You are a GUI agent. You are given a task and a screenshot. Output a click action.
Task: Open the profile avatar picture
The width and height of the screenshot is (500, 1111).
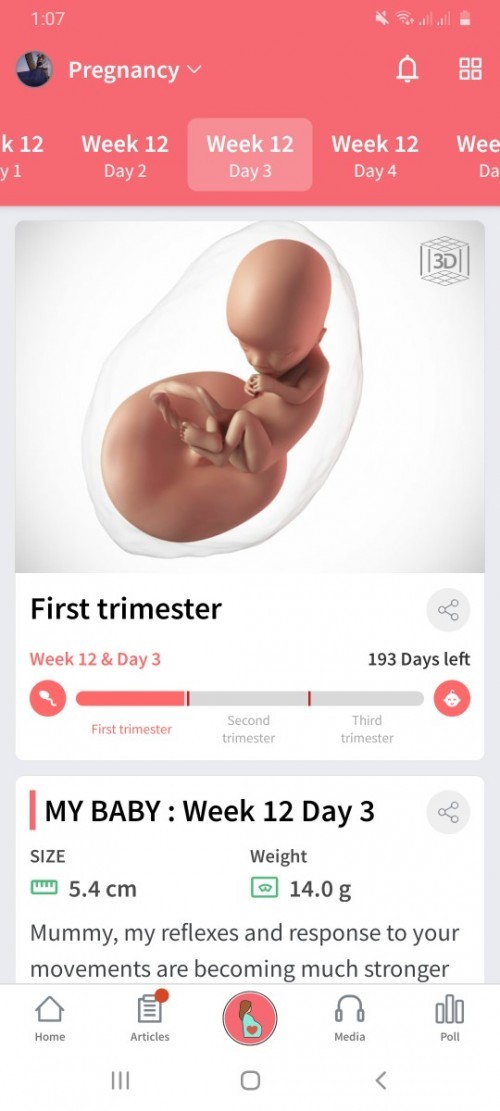coord(34,69)
